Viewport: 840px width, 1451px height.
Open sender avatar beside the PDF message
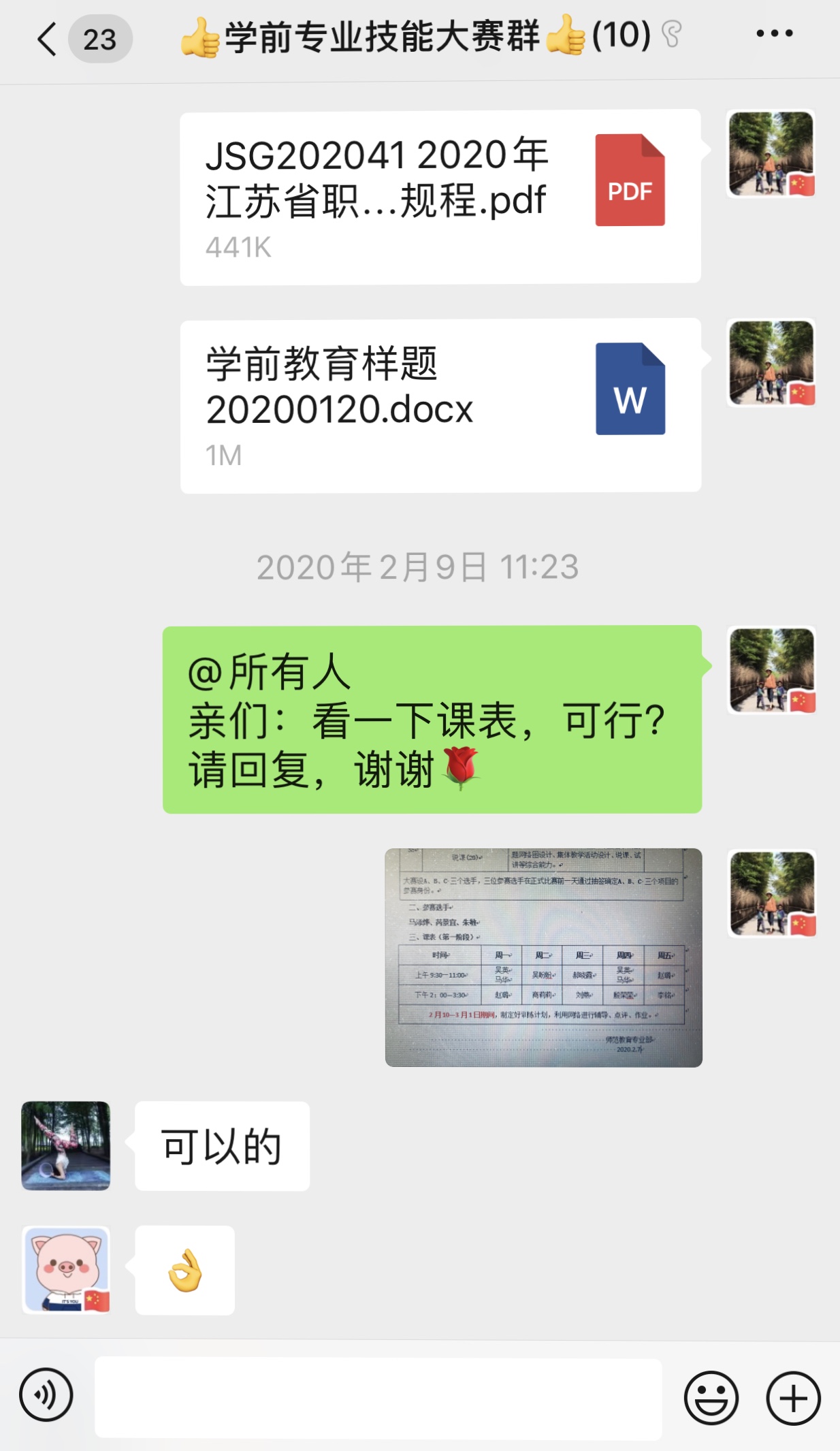pos(771,154)
